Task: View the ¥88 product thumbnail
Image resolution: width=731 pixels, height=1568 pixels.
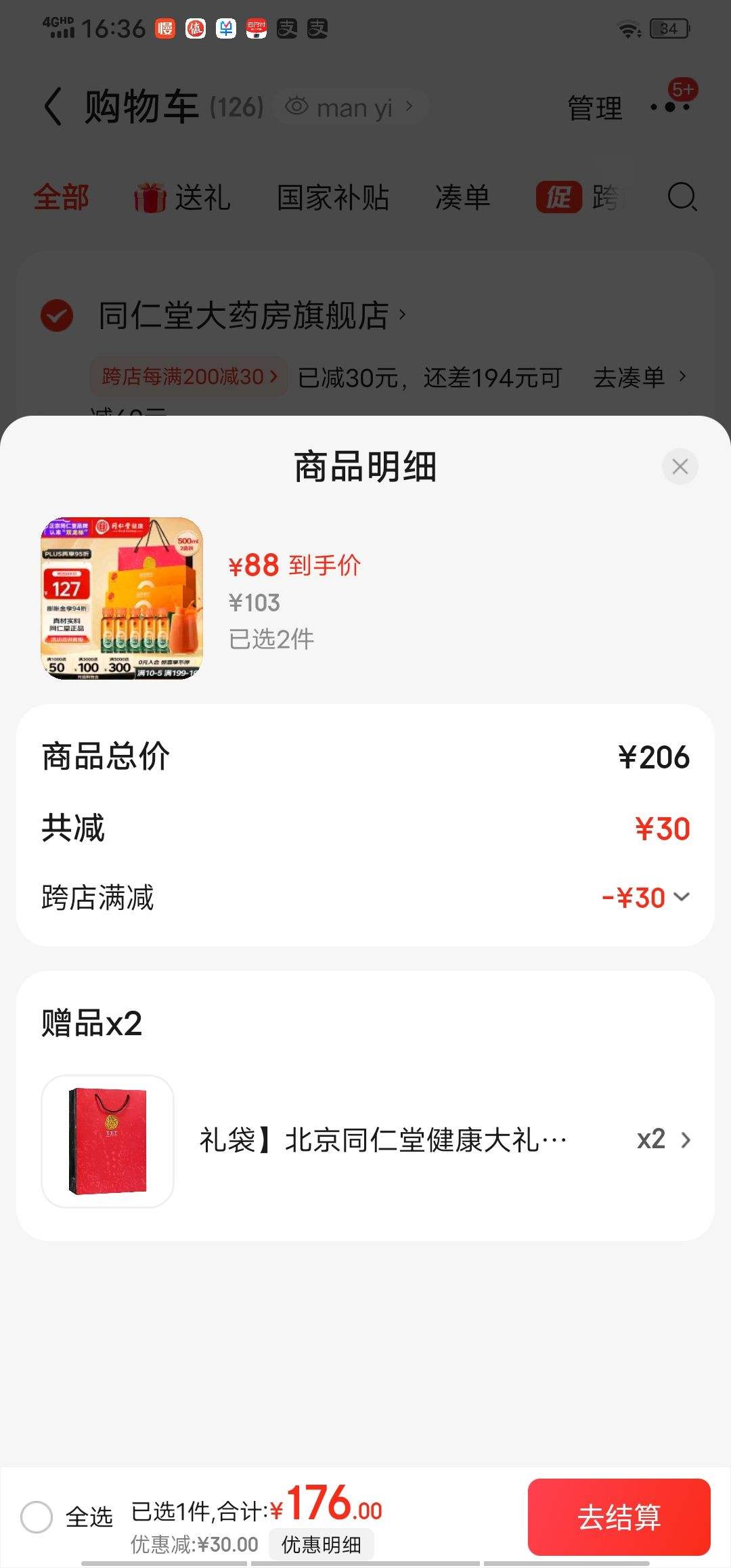Action: (x=122, y=598)
